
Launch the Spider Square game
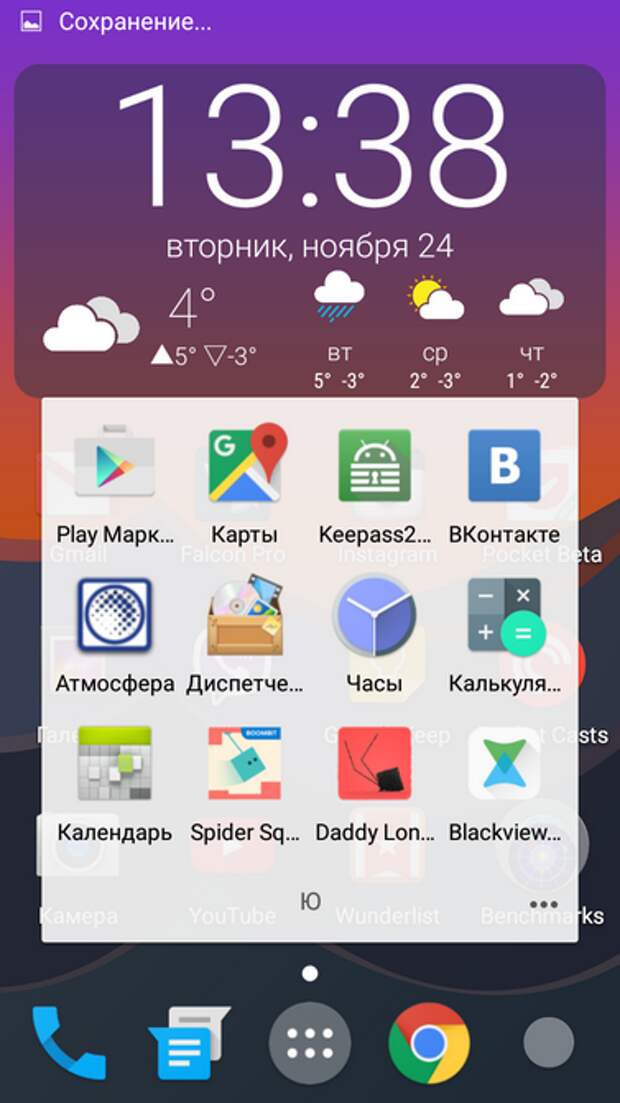(x=245, y=763)
